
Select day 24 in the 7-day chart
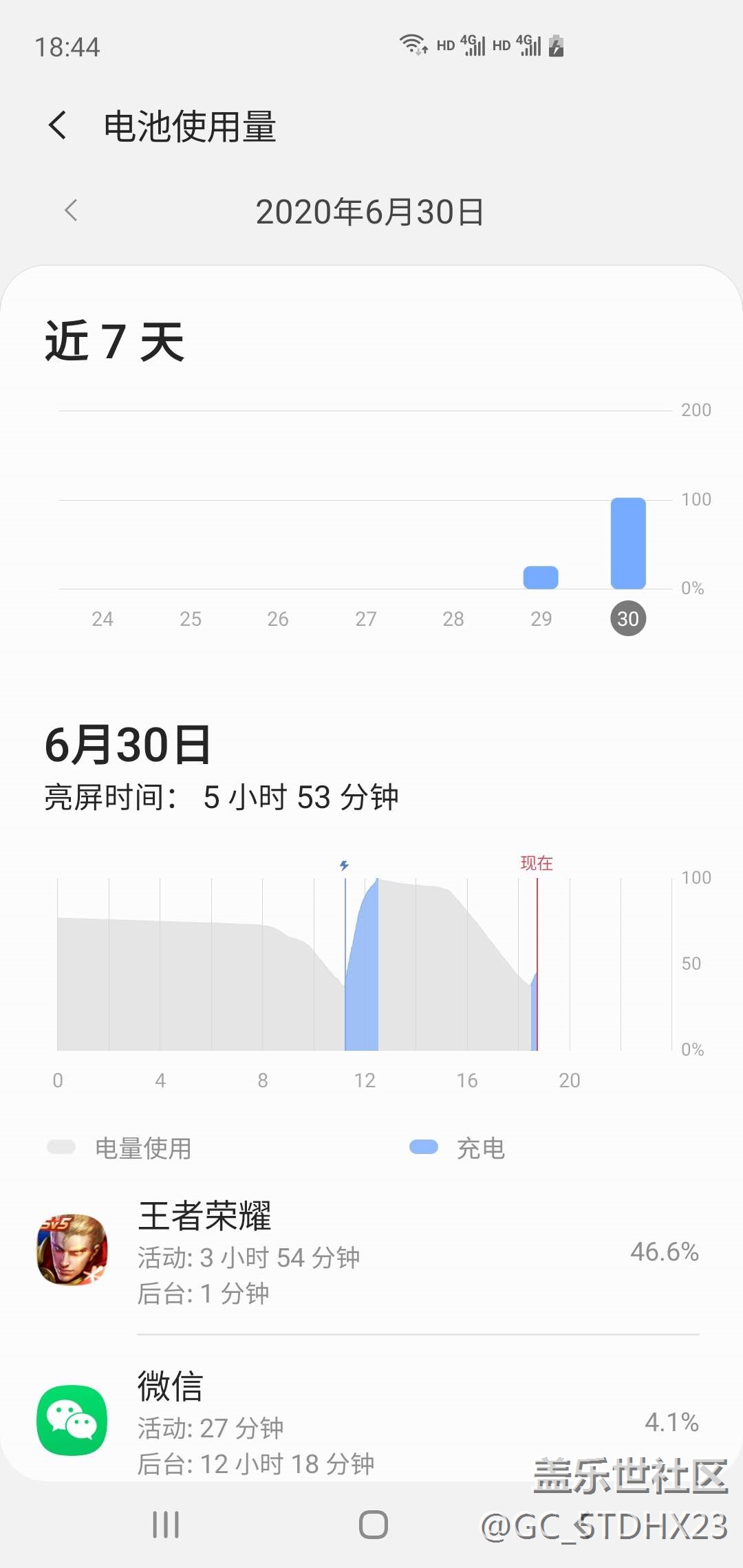[x=103, y=619]
